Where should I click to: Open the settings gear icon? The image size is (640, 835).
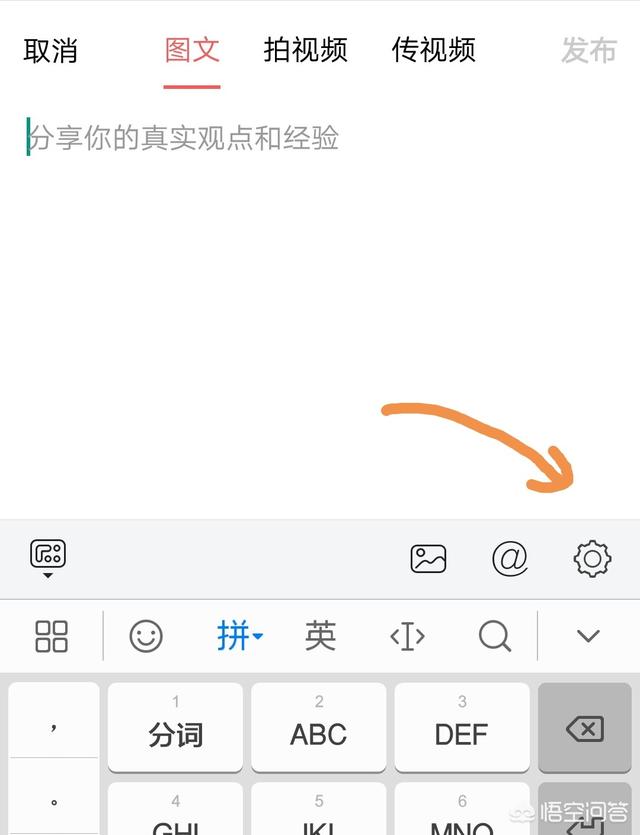click(592, 558)
